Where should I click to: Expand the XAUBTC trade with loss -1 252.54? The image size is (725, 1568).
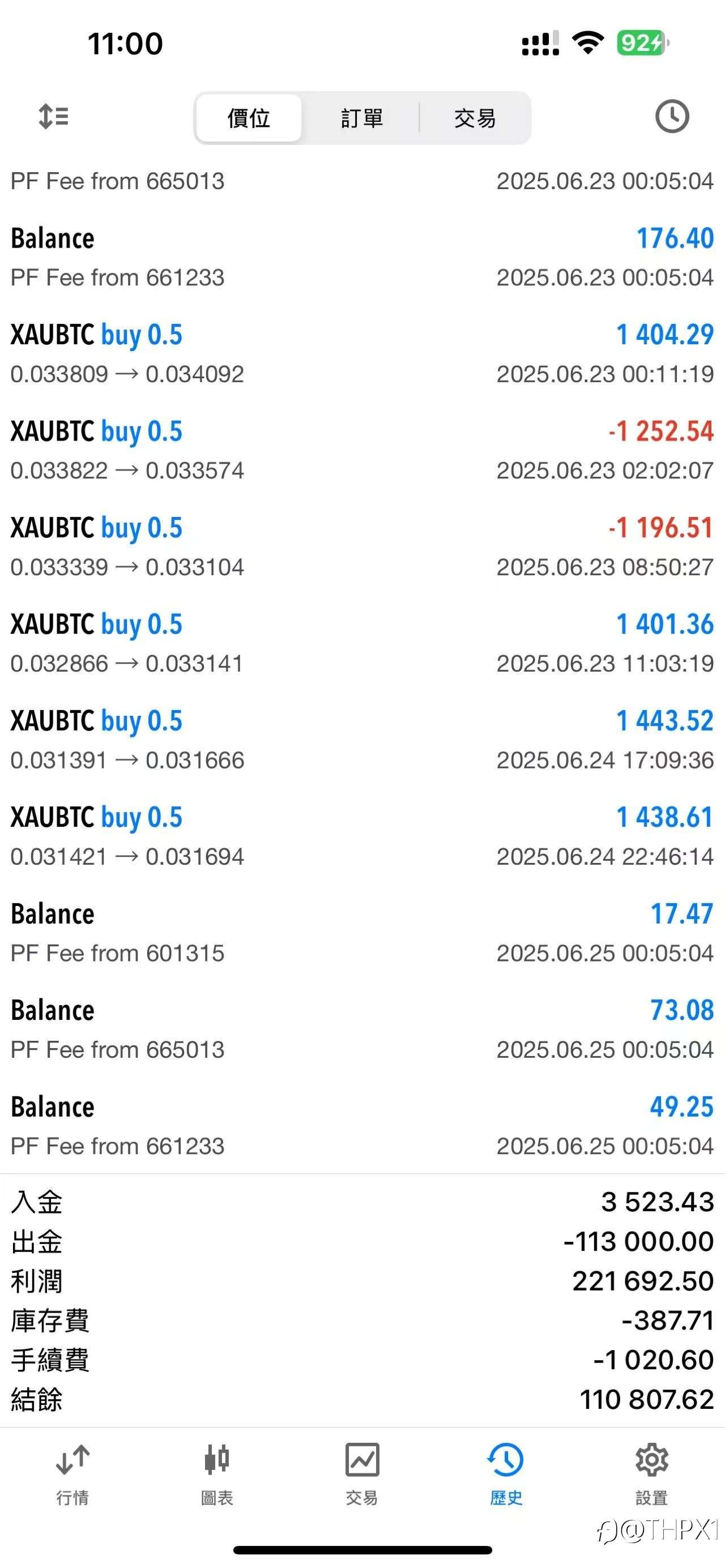(362, 450)
